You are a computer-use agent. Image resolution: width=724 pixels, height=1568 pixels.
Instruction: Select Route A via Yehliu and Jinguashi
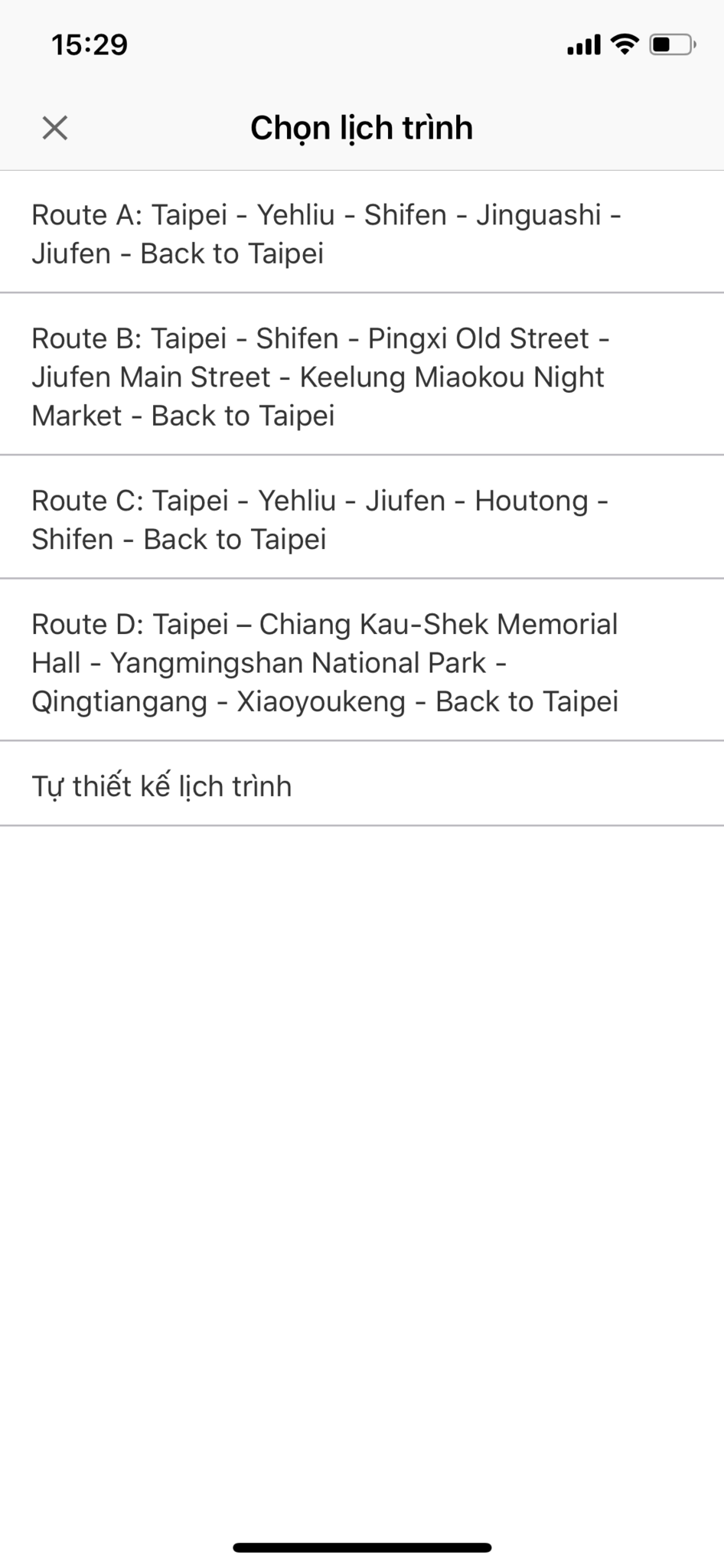point(362,232)
